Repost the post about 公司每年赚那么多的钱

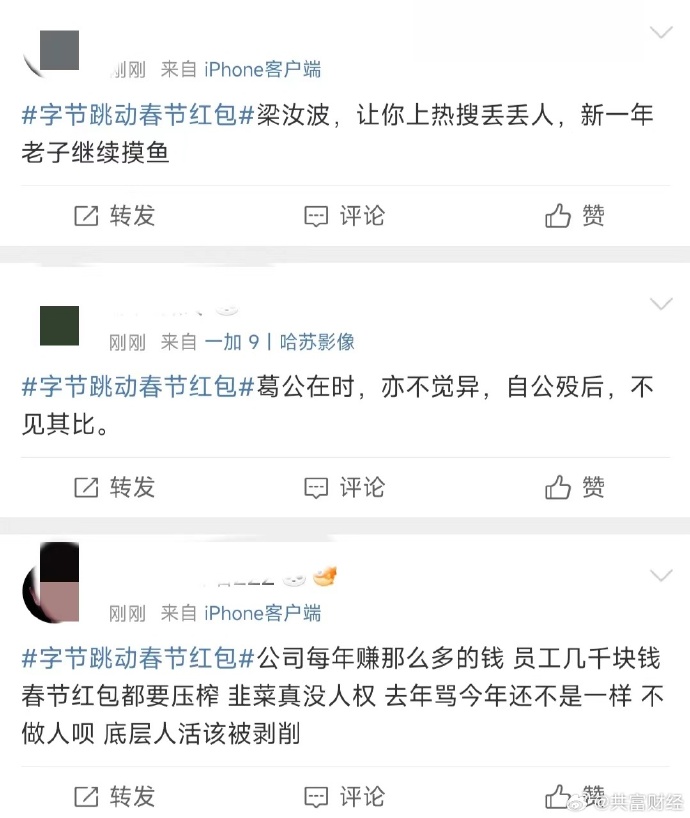pos(115,796)
